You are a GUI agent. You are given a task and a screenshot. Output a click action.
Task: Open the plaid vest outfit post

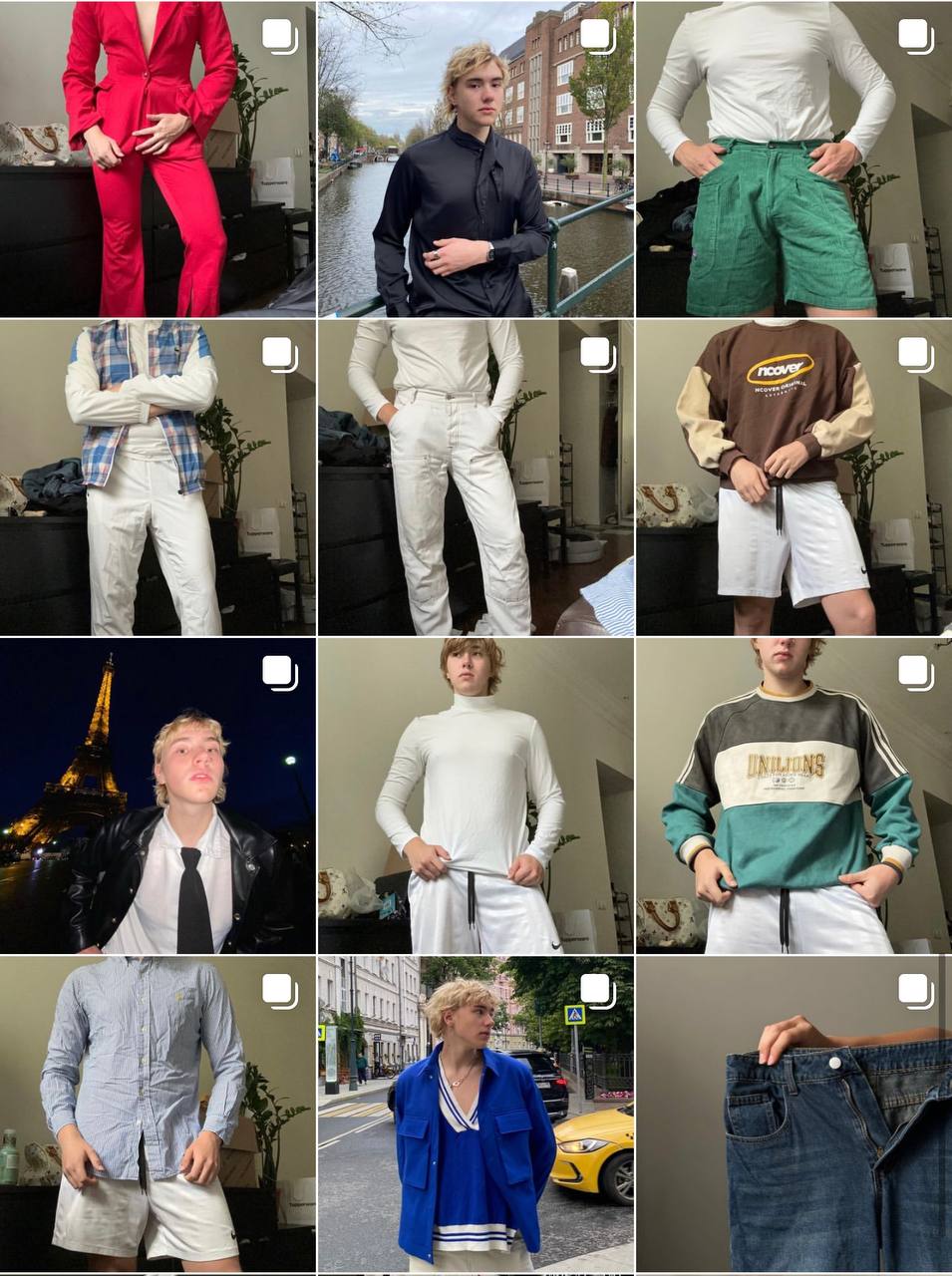[158, 478]
